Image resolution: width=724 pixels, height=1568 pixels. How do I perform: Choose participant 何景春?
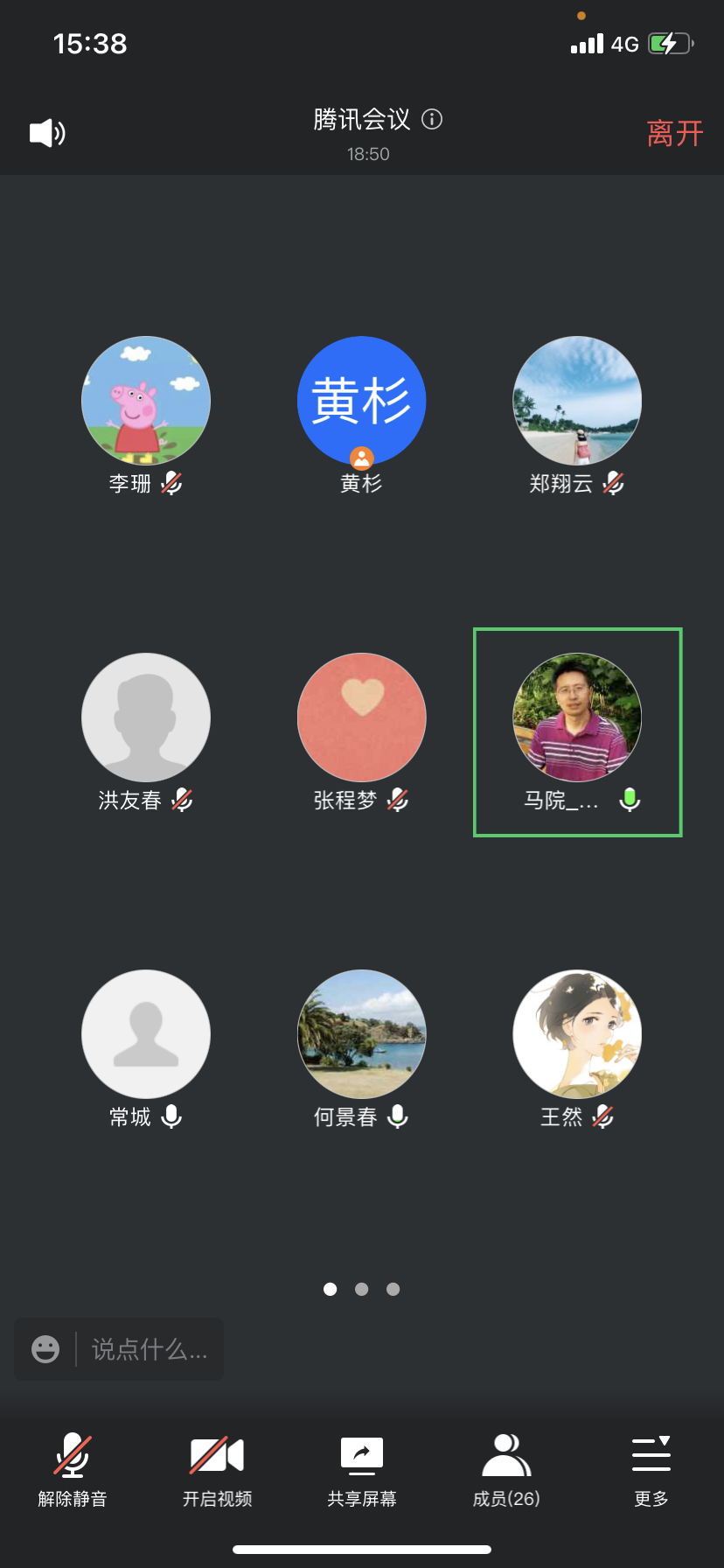pyautogui.click(x=362, y=1035)
